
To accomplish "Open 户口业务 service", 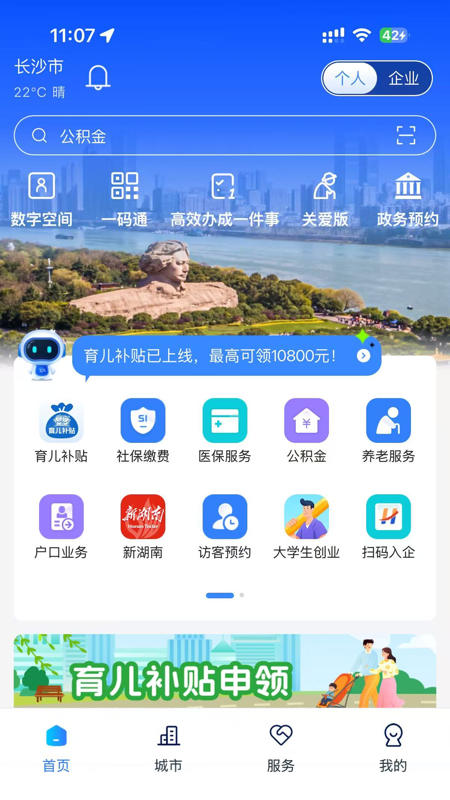I will coord(61,527).
